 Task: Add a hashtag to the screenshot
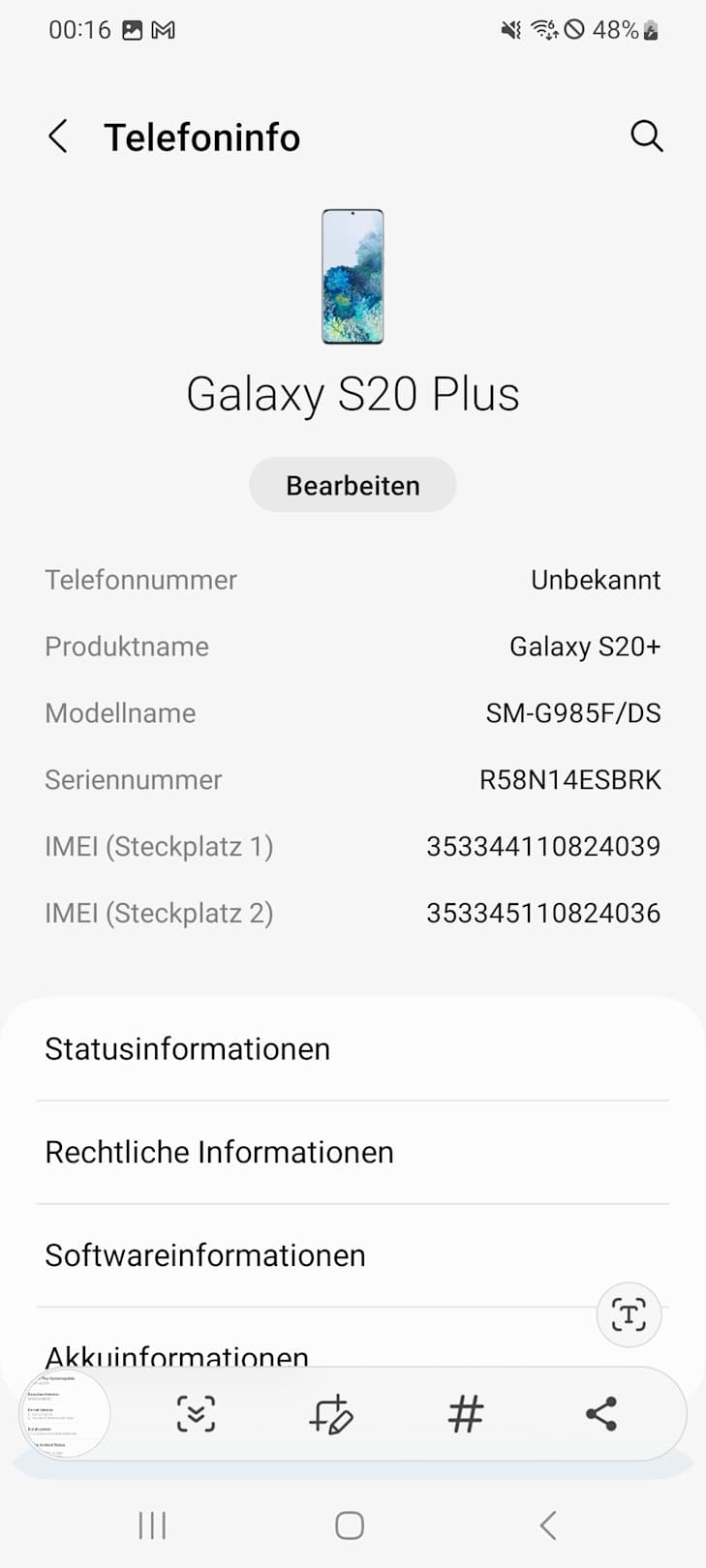[x=466, y=1414]
